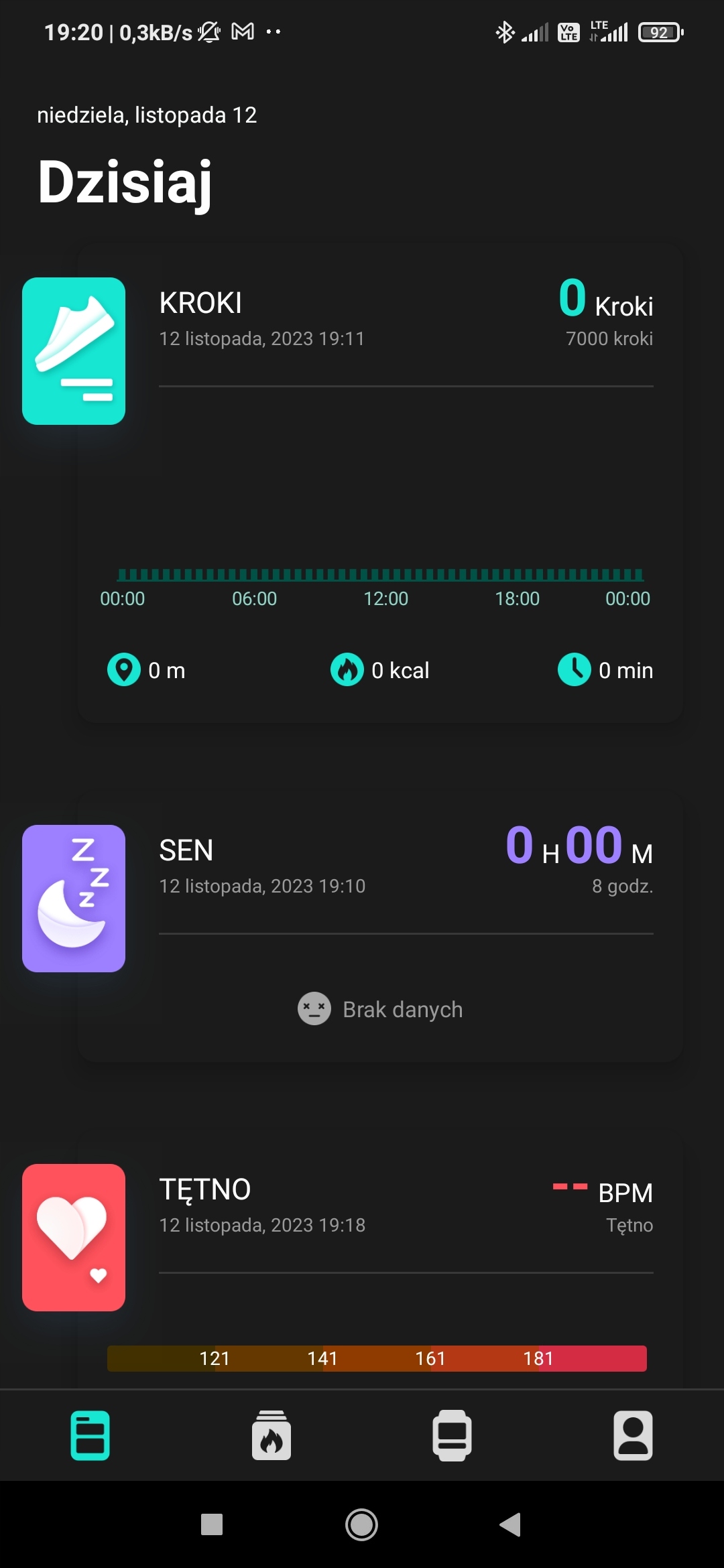This screenshot has width=724, height=1568.
Task: Open the calorie jar icon in bottom navigation
Action: pos(271,1437)
